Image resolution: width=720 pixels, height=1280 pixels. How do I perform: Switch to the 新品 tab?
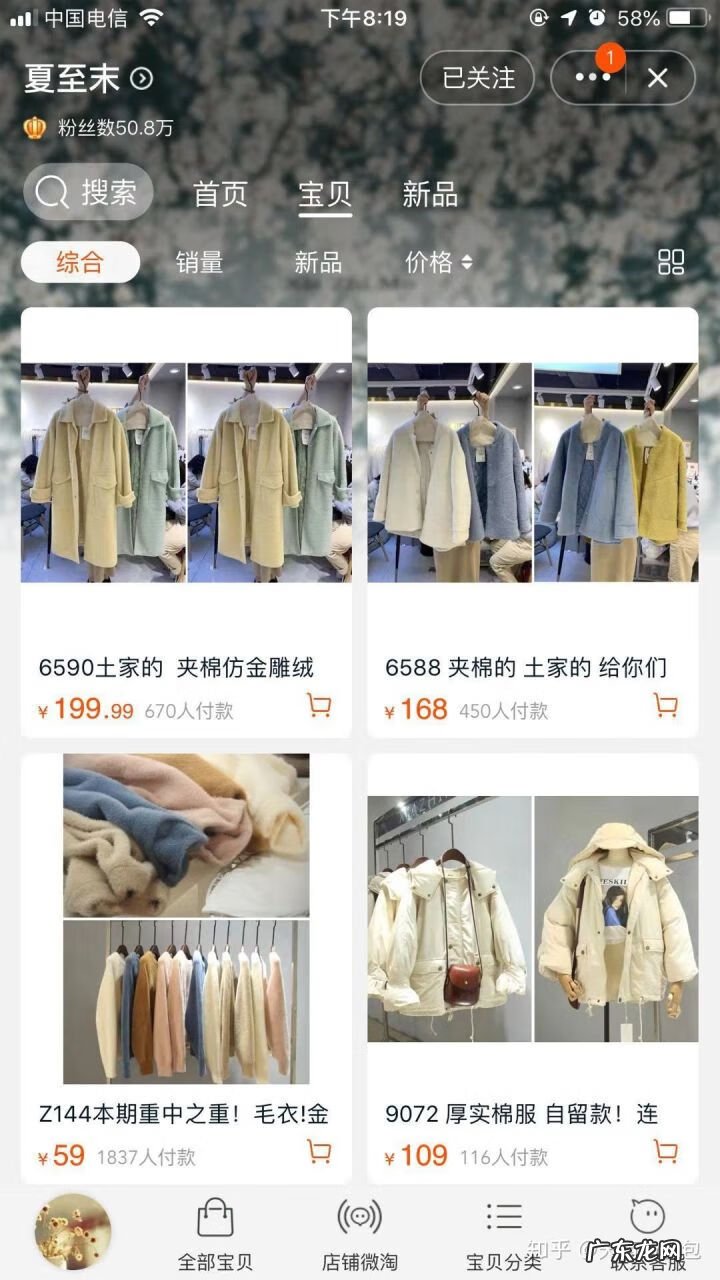(430, 196)
